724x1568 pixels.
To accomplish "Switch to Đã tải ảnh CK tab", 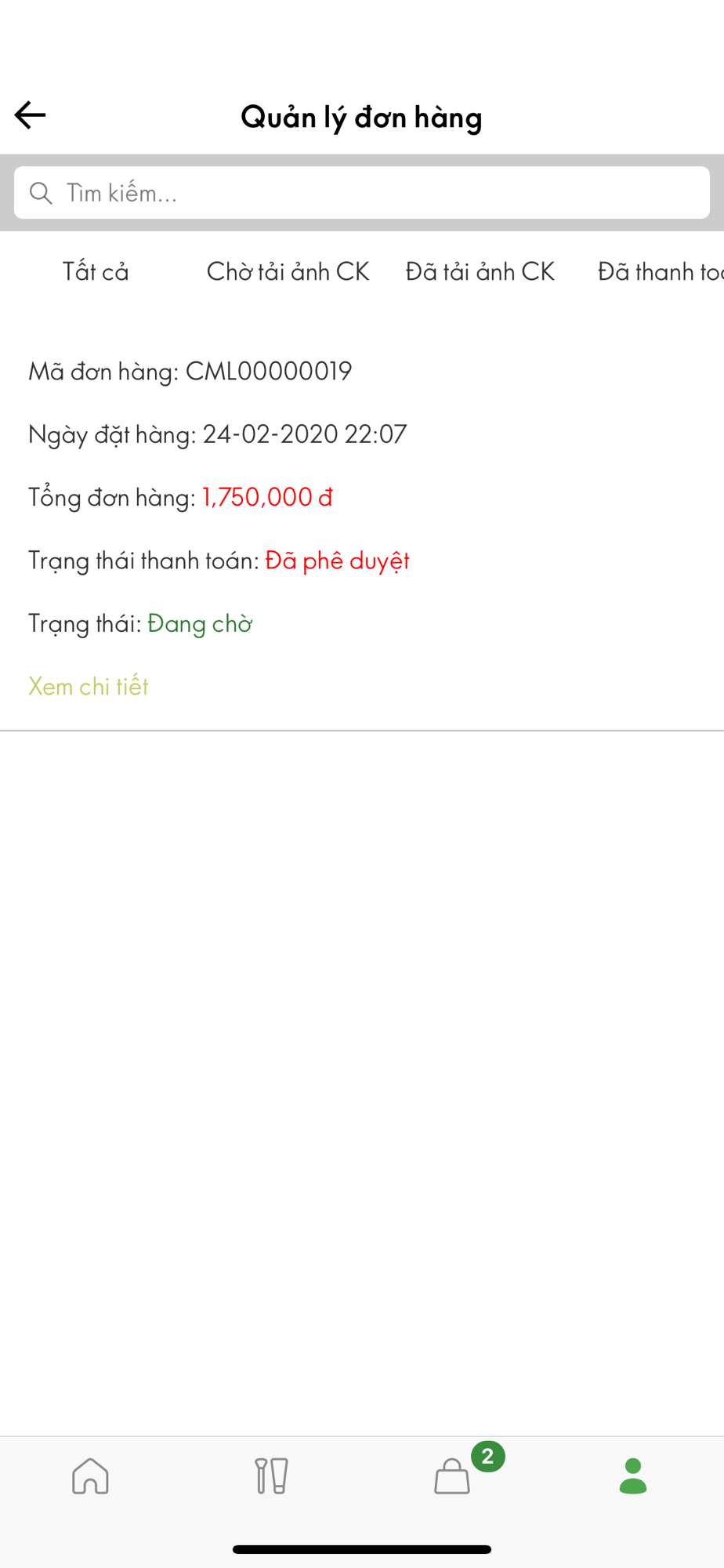I will coord(480,271).
